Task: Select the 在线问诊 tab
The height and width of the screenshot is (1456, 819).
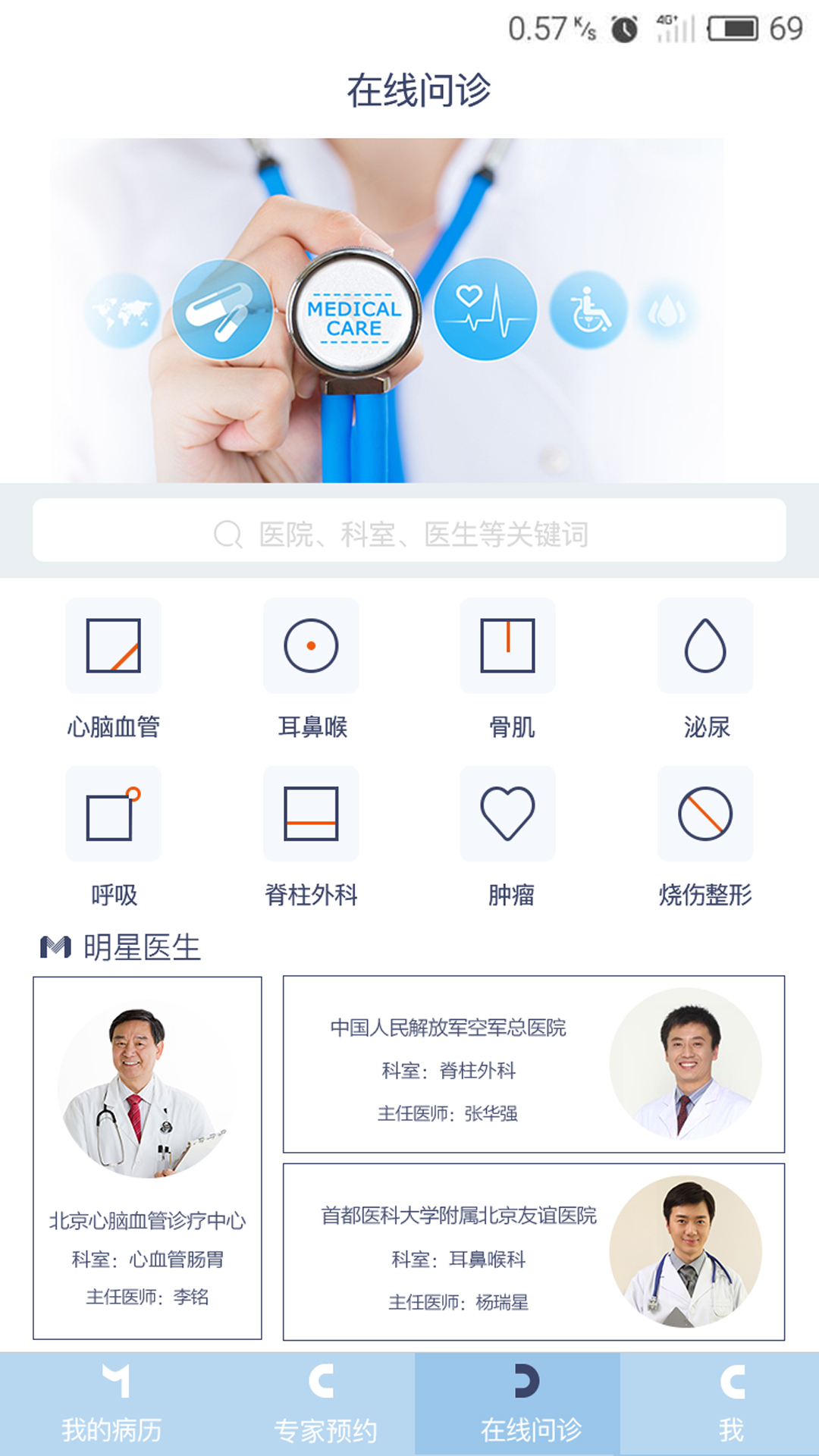Action: point(531,1404)
